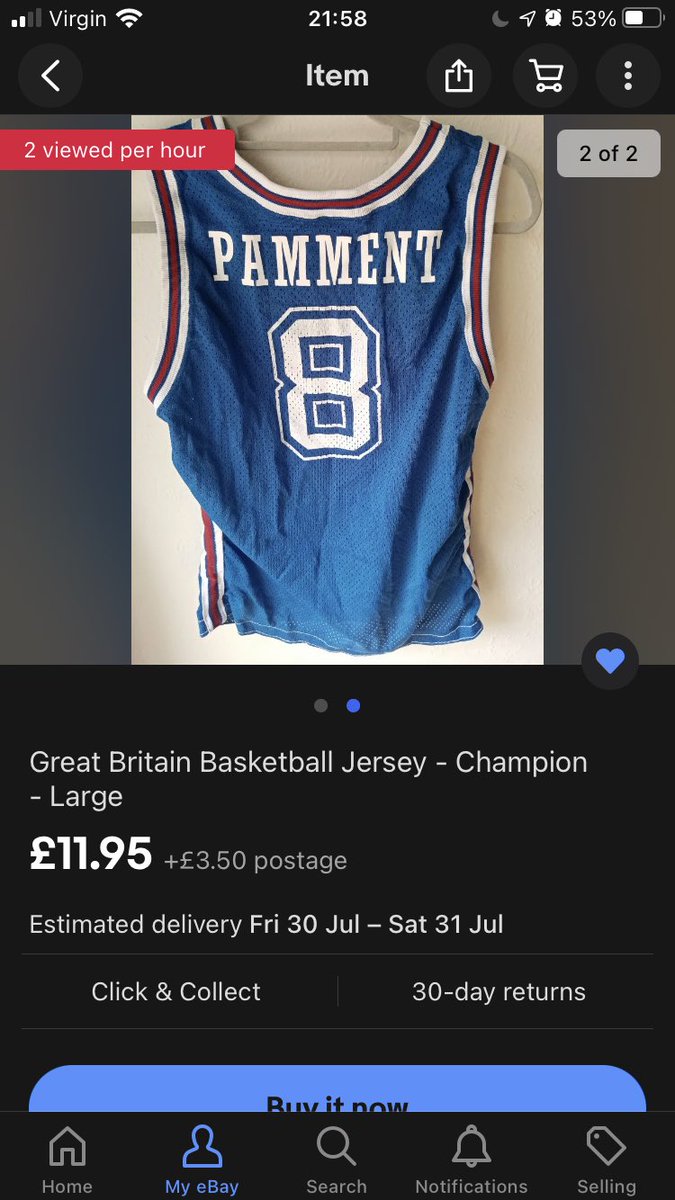View the Notifications tab
Image resolution: width=675 pixels, height=1200 pixels.
(x=471, y=1160)
